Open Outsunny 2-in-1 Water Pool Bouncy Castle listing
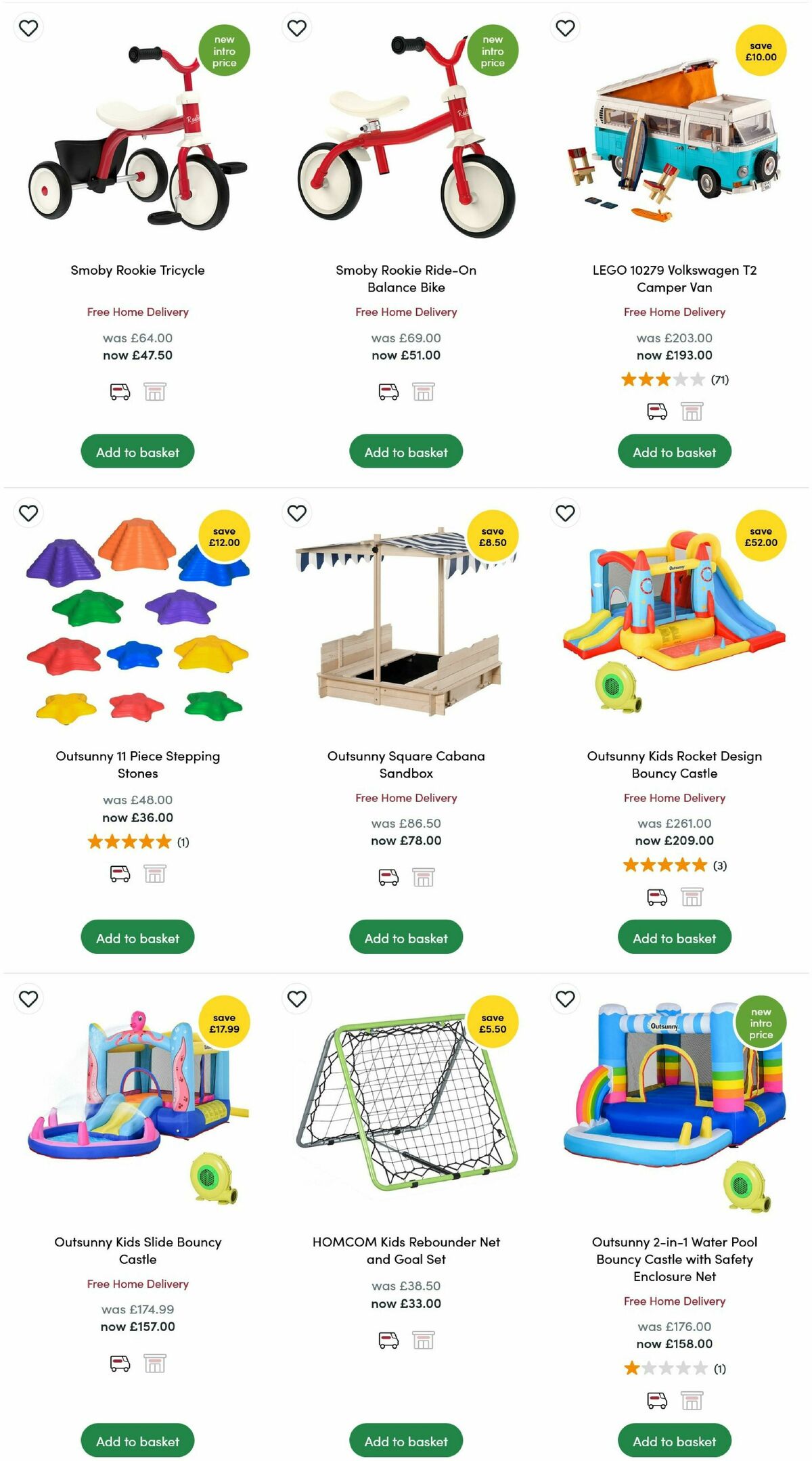This screenshot has width=812, height=1461. (x=675, y=1259)
